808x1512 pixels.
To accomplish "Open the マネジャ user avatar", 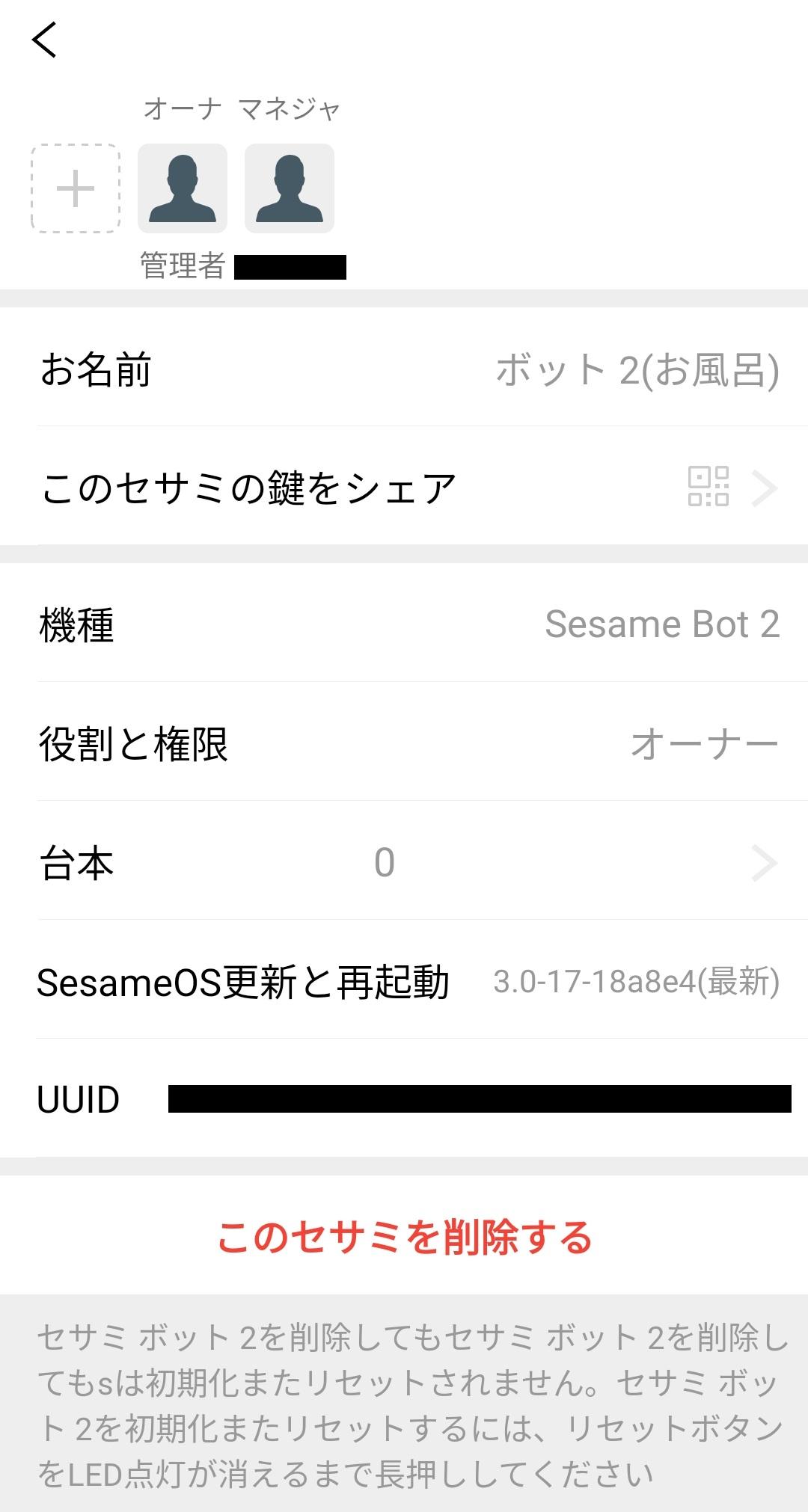I will 290,188.
